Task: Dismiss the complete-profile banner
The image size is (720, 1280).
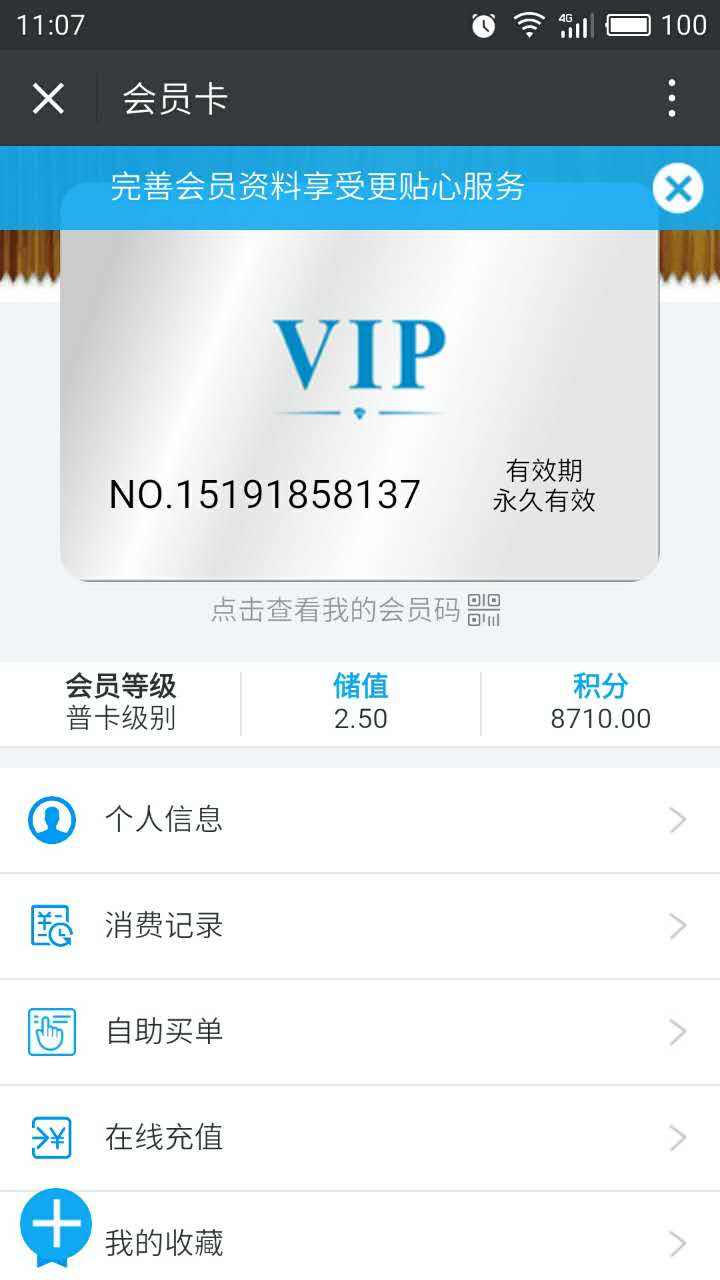Action: (x=678, y=188)
